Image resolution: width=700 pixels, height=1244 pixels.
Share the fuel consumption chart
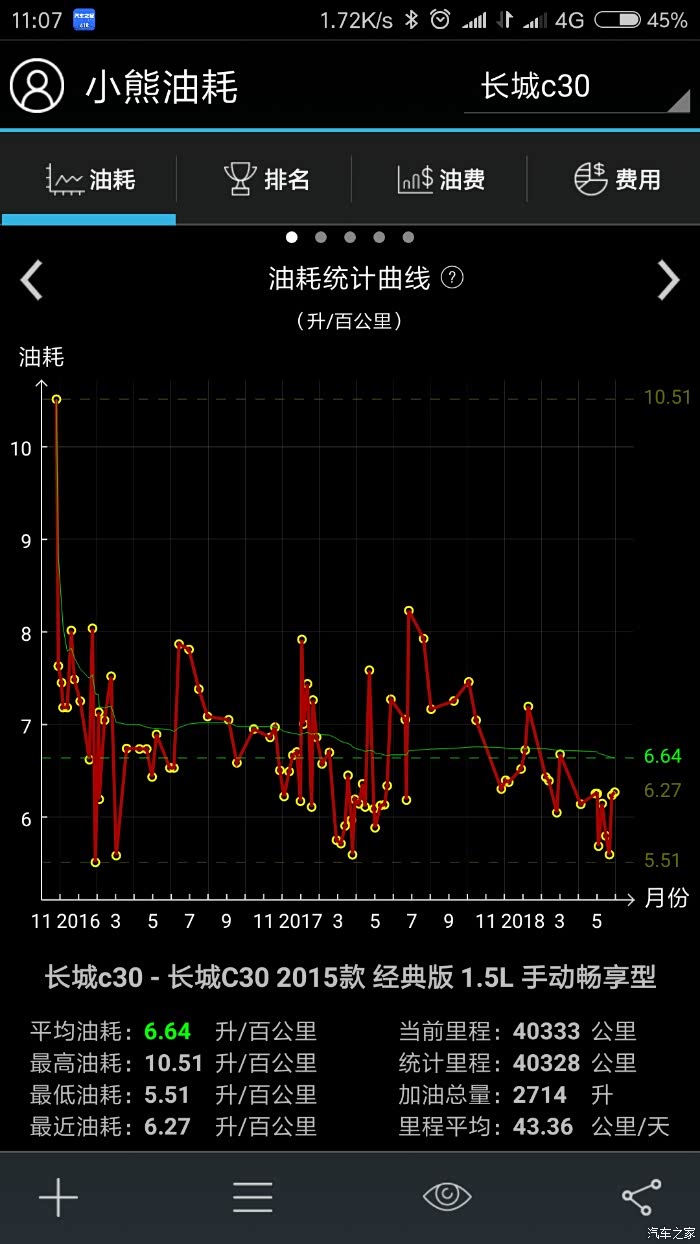point(641,1196)
